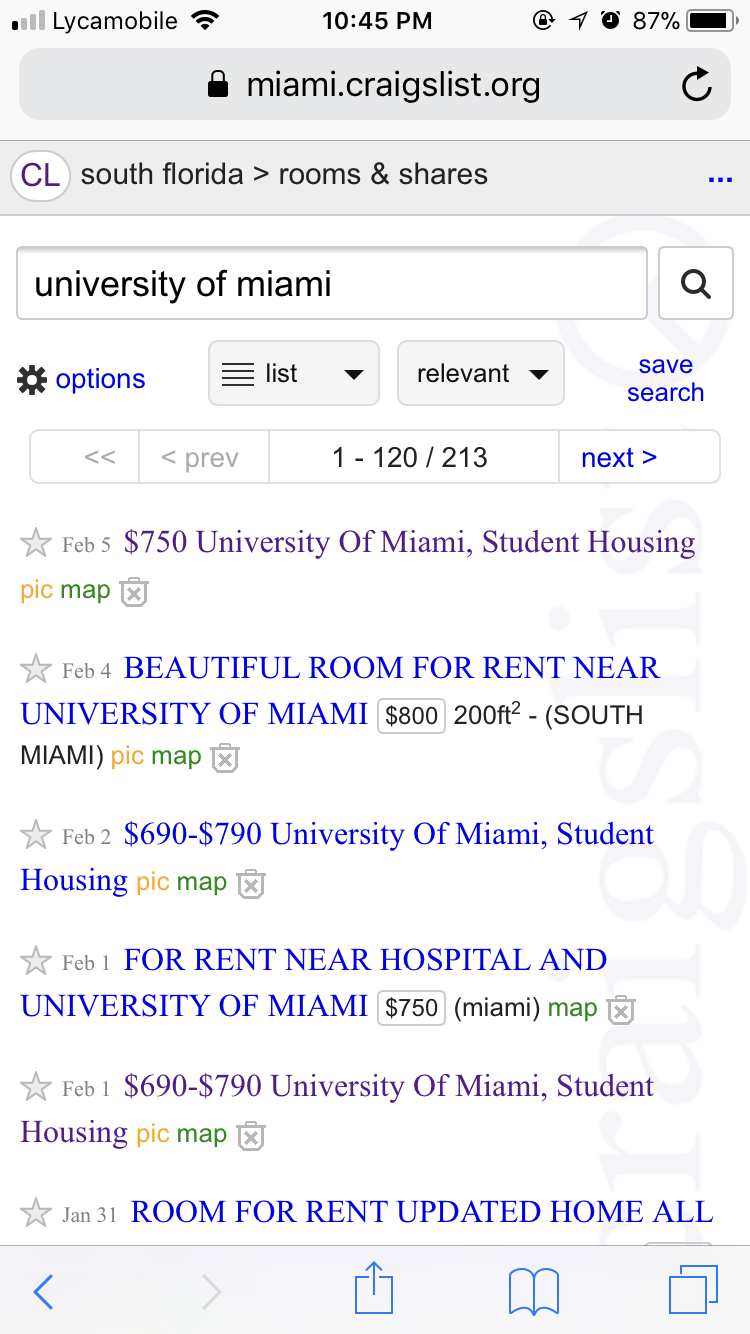Open Safari bookmarks icon

coord(533,1290)
